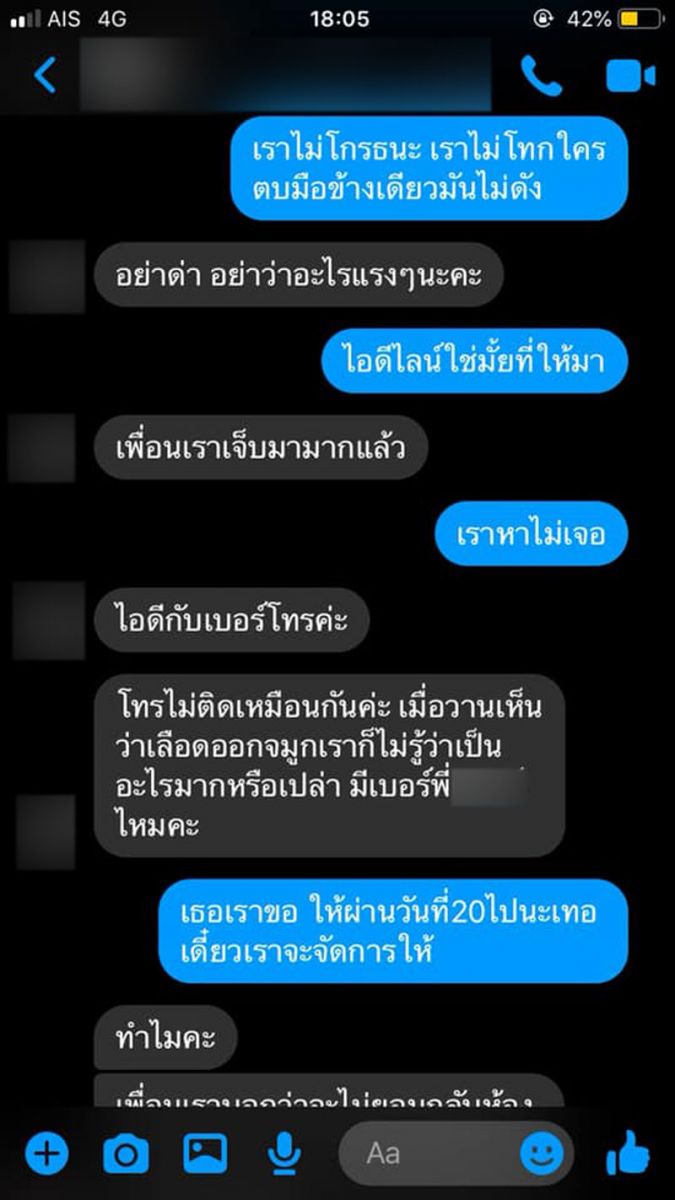Record a voice message with the microphone
The image size is (675, 1200).
click(x=284, y=1155)
